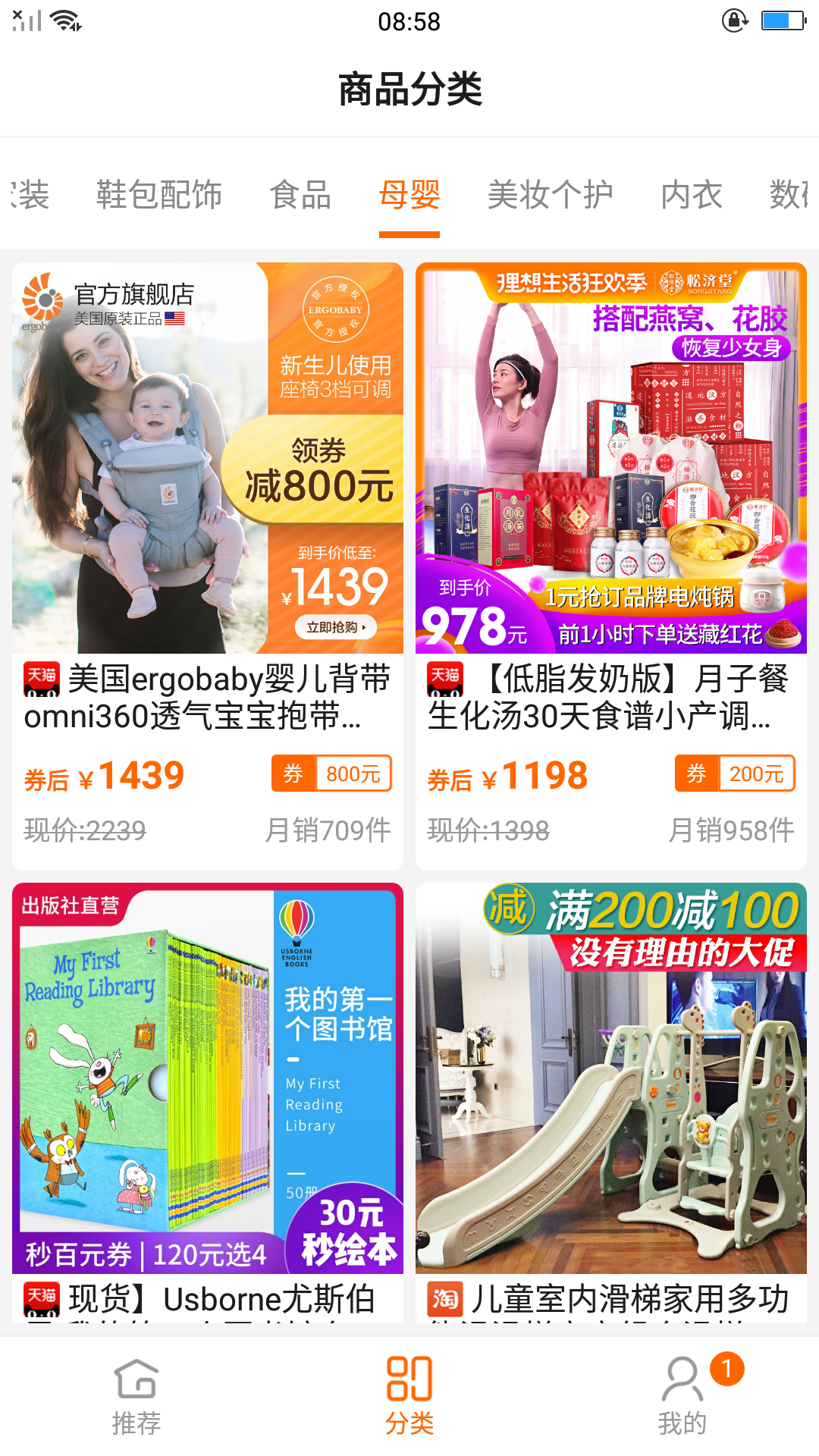
Task: Claim the 800元 coupon on ergobaby item
Action: pyautogui.click(x=332, y=773)
